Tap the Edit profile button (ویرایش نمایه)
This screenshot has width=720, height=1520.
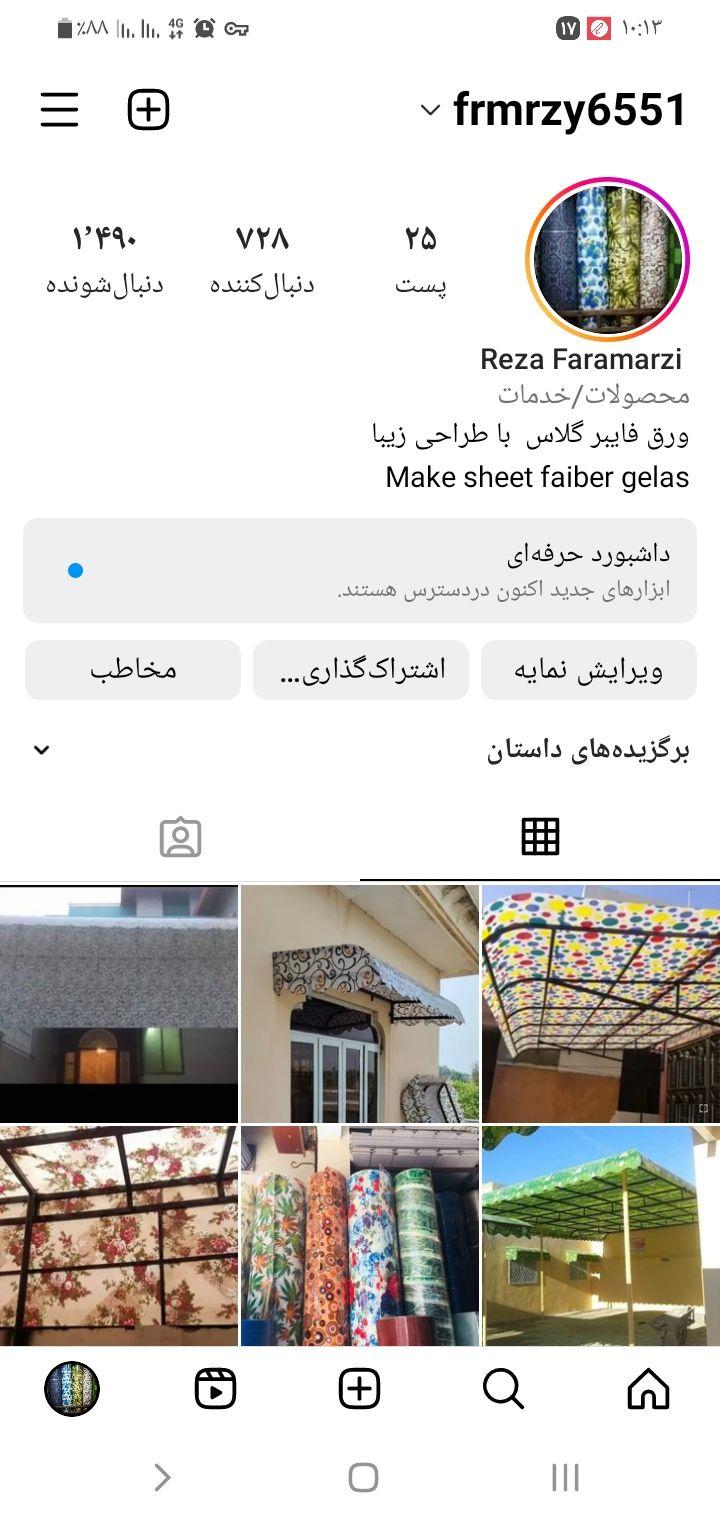[588, 670]
